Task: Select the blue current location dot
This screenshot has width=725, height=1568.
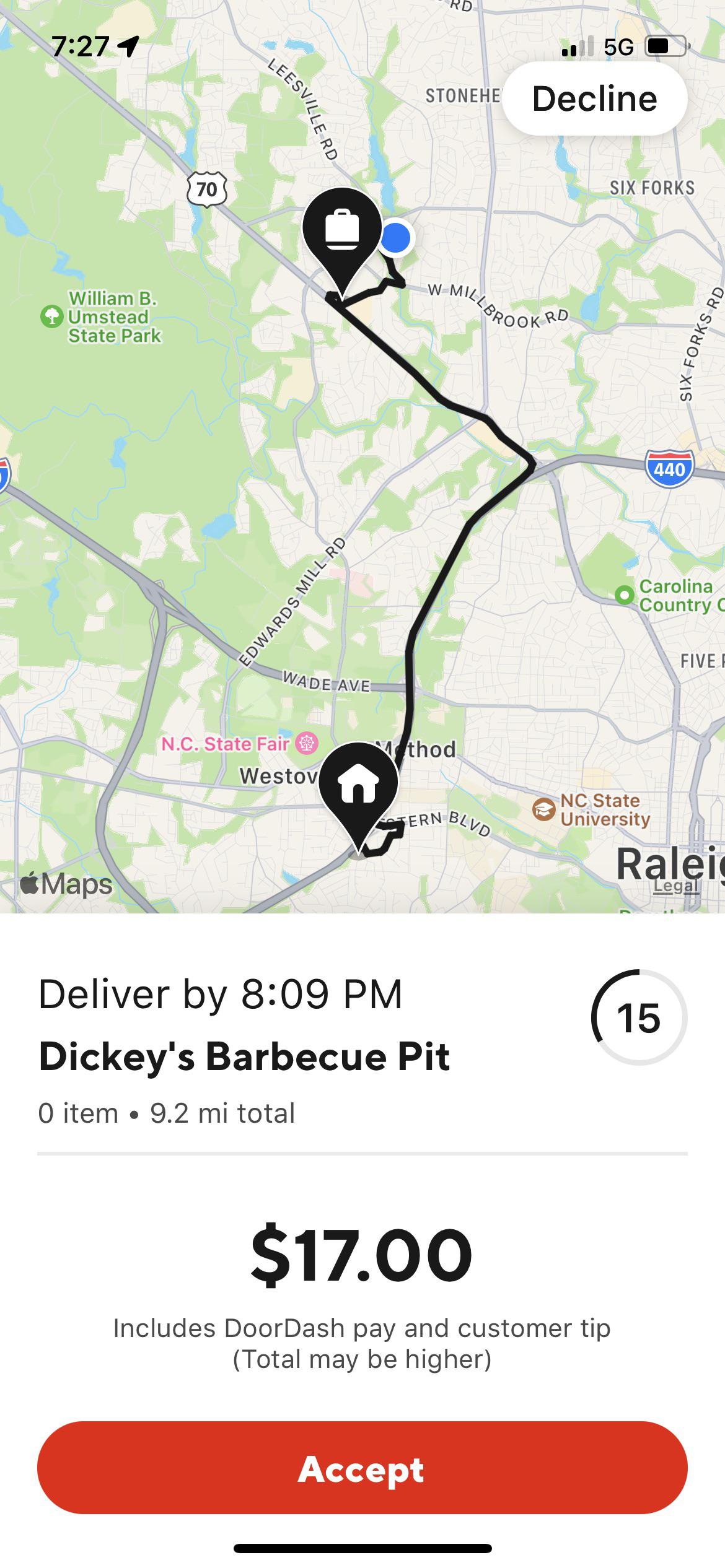Action: (396, 238)
